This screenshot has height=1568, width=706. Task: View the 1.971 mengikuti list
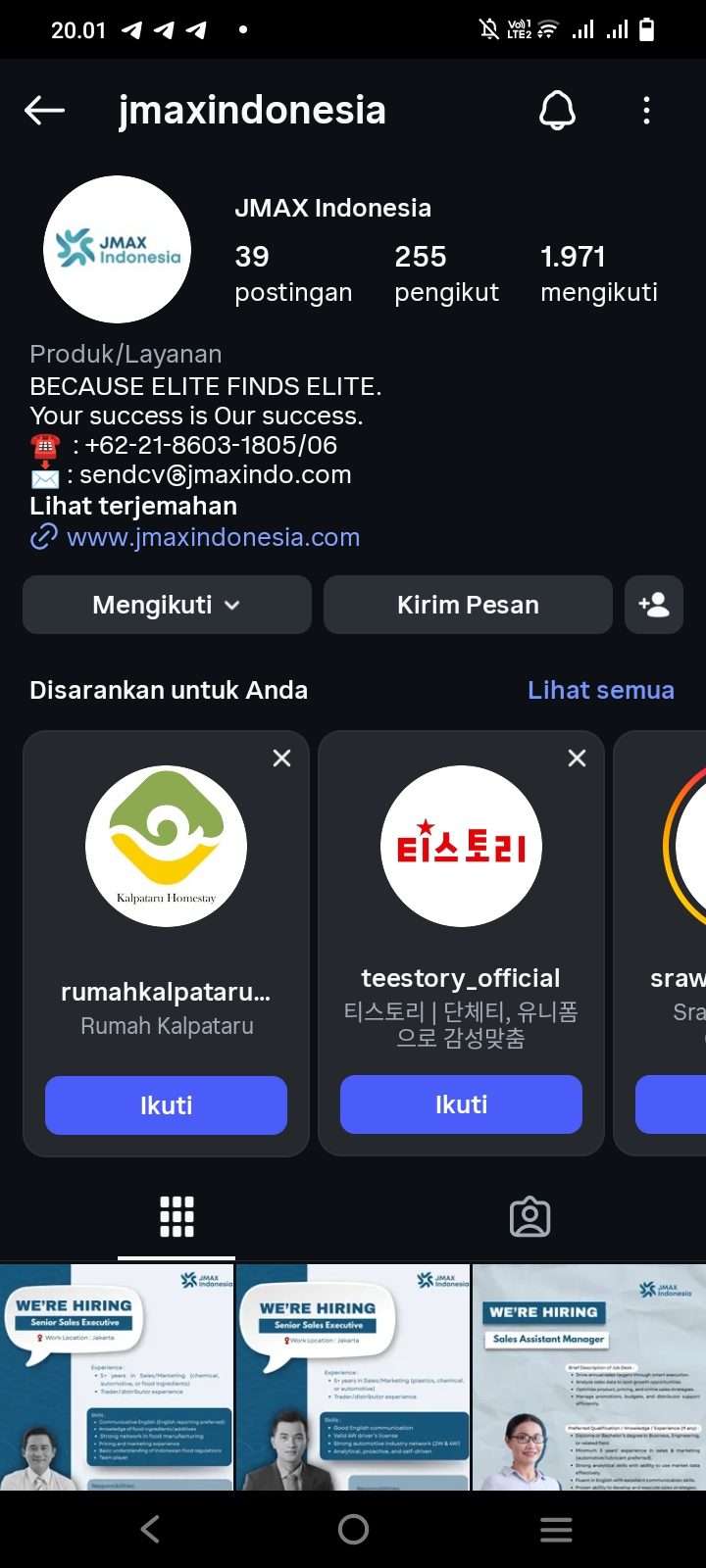[x=598, y=273]
